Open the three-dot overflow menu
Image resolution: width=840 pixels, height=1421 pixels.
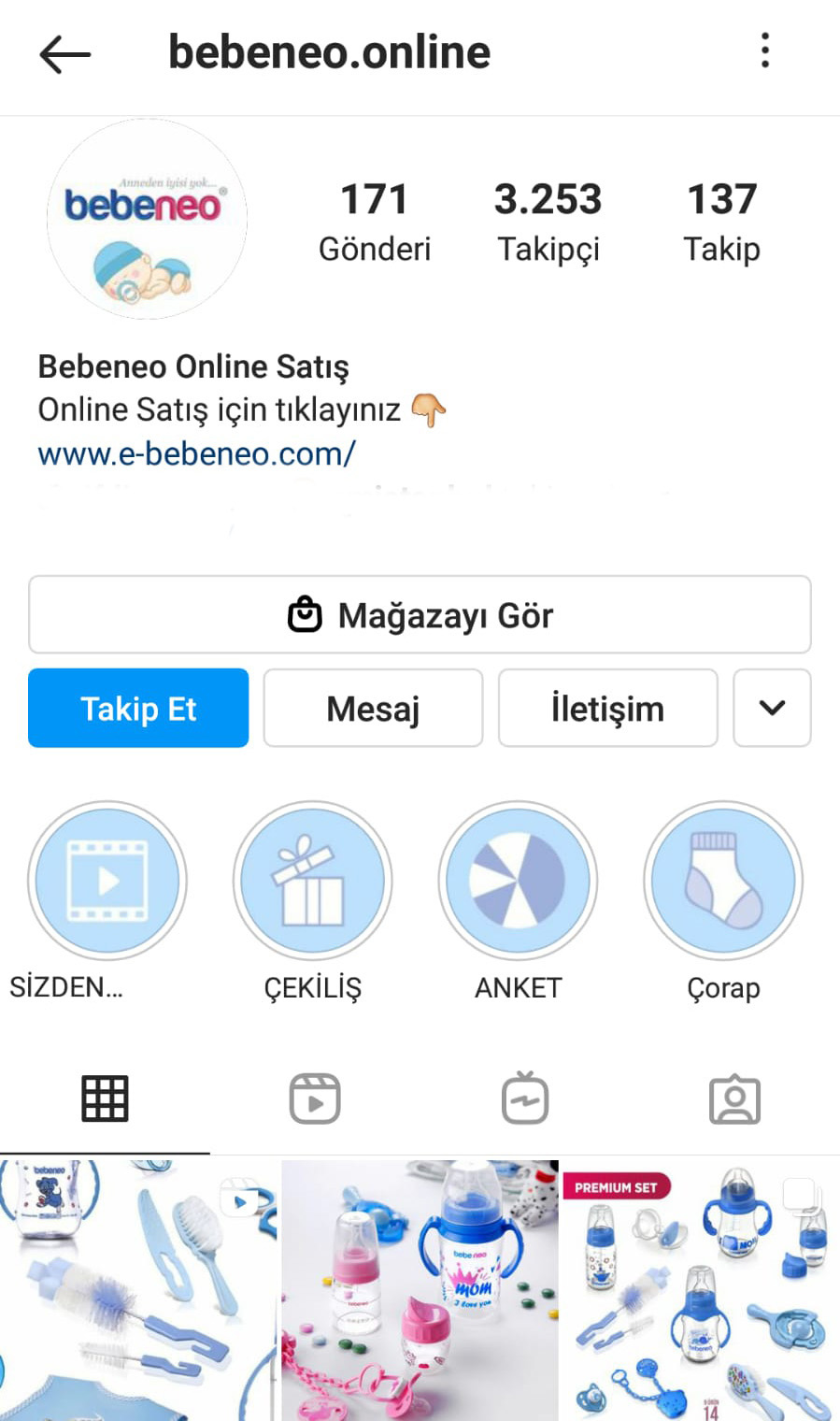[x=765, y=51]
